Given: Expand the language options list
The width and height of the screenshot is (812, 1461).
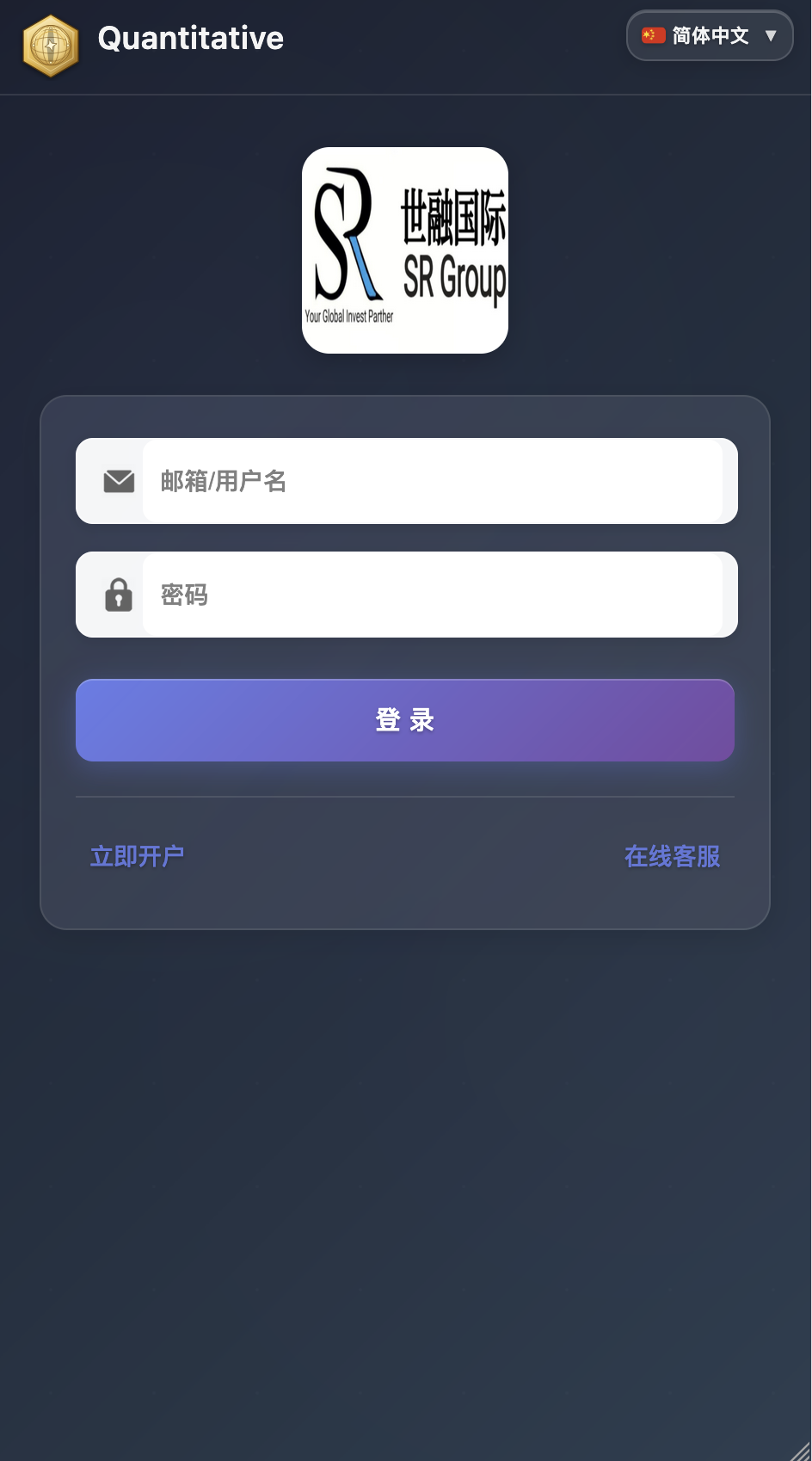Looking at the screenshot, I should click(710, 35).
